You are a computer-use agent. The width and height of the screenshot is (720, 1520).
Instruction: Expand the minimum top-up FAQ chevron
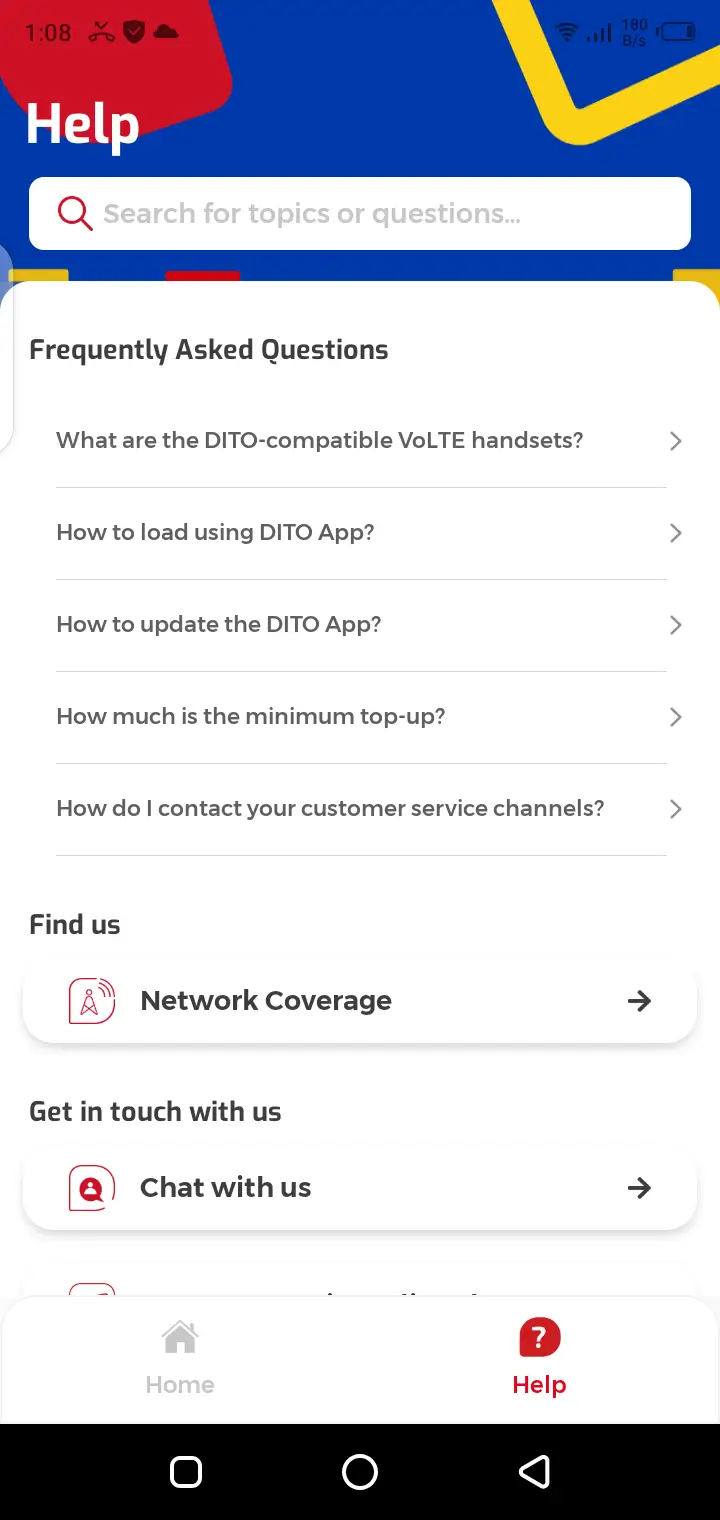tap(675, 717)
